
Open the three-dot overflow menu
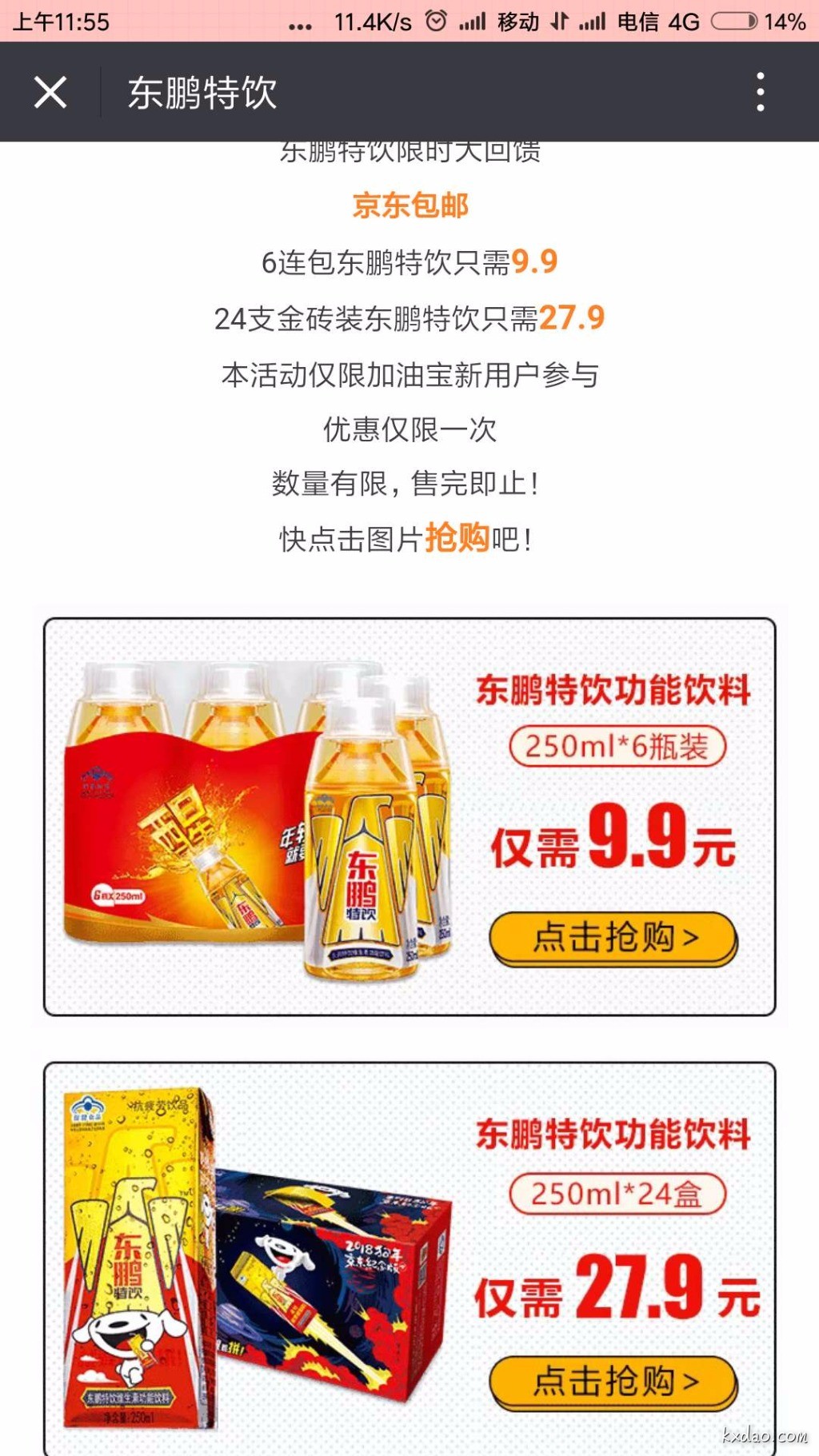(760, 93)
